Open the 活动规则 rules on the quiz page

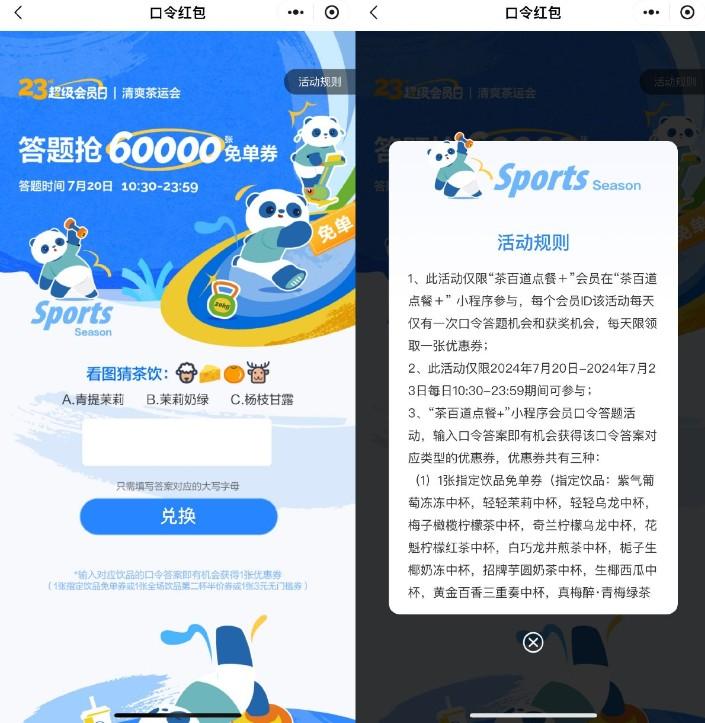click(x=320, y=82)
